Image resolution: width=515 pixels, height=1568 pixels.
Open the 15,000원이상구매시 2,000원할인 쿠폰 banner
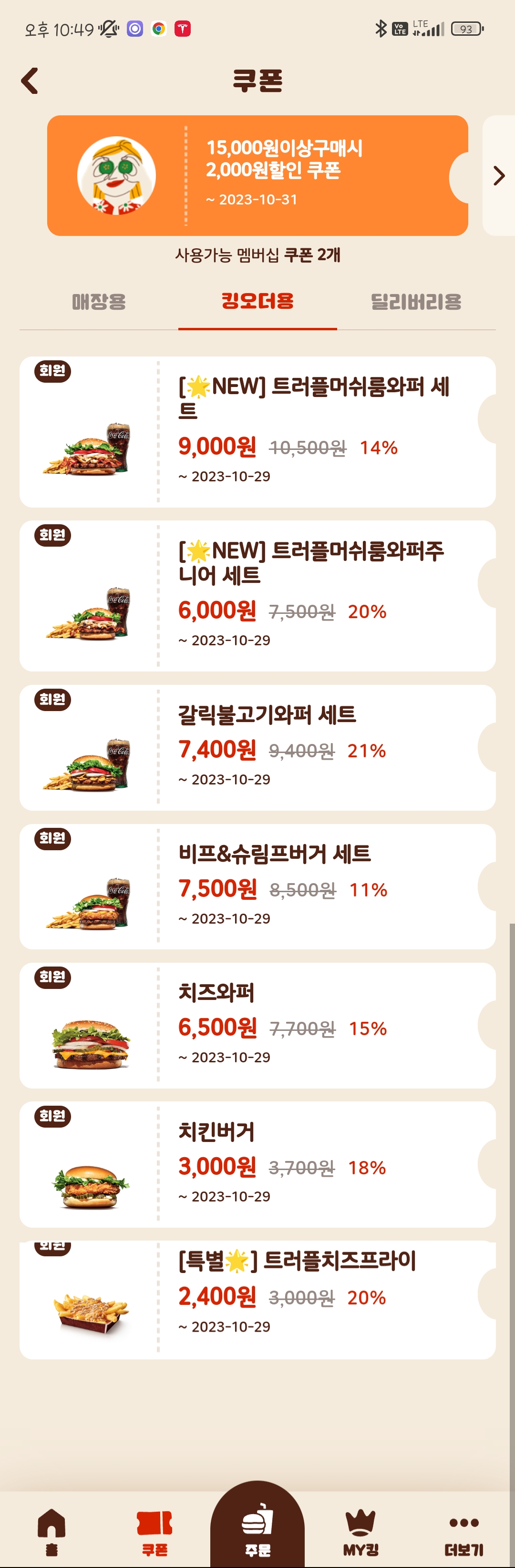click(257, 175)
